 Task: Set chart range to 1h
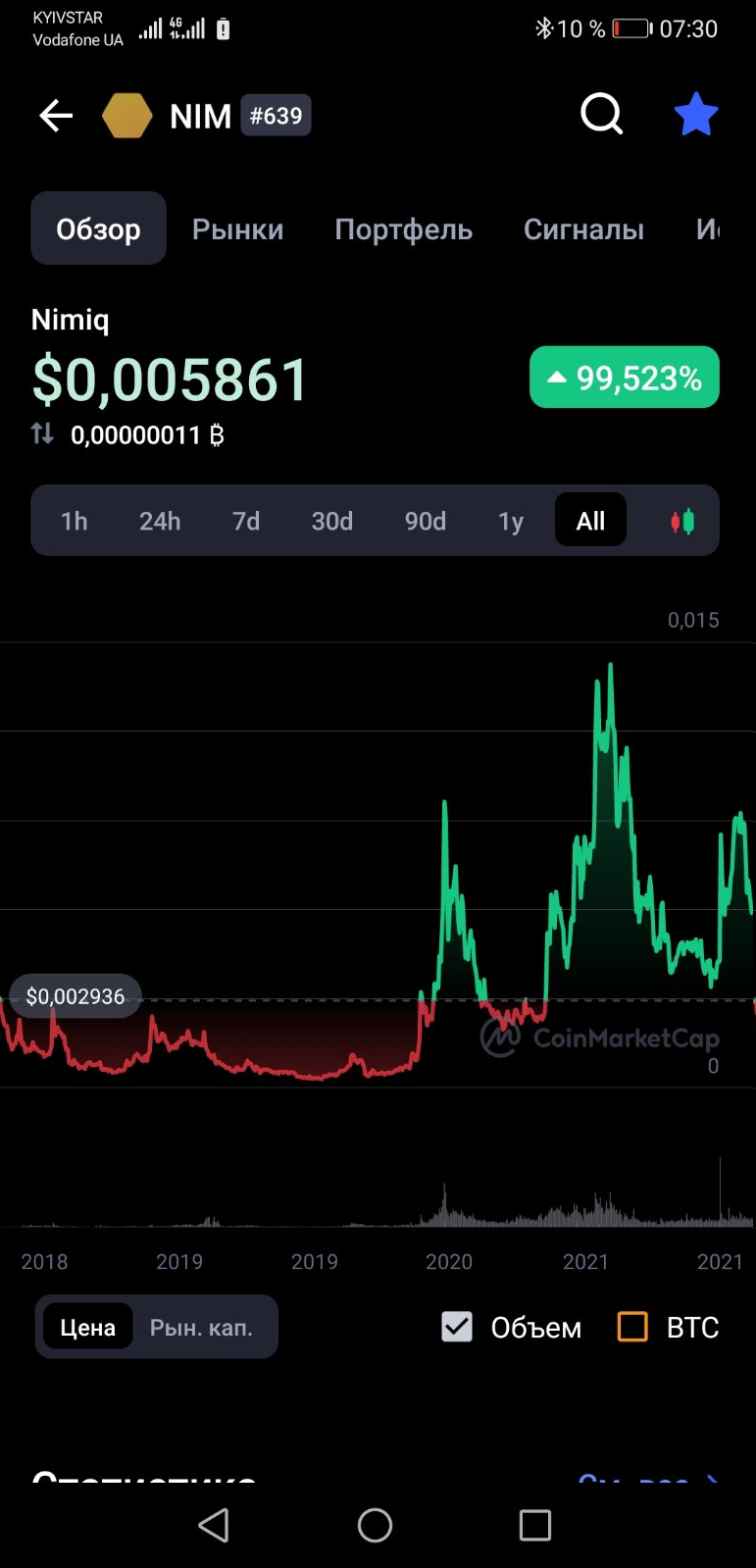pos(75,521)
